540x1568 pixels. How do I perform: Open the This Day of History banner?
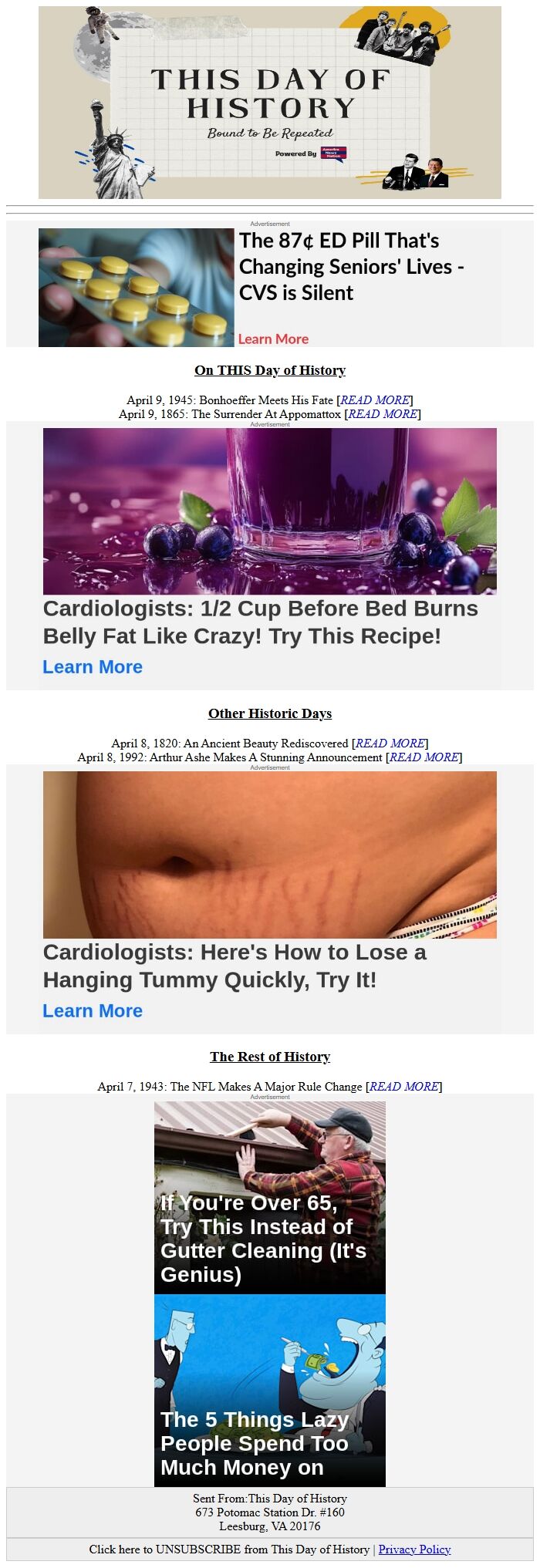[270, 103]
